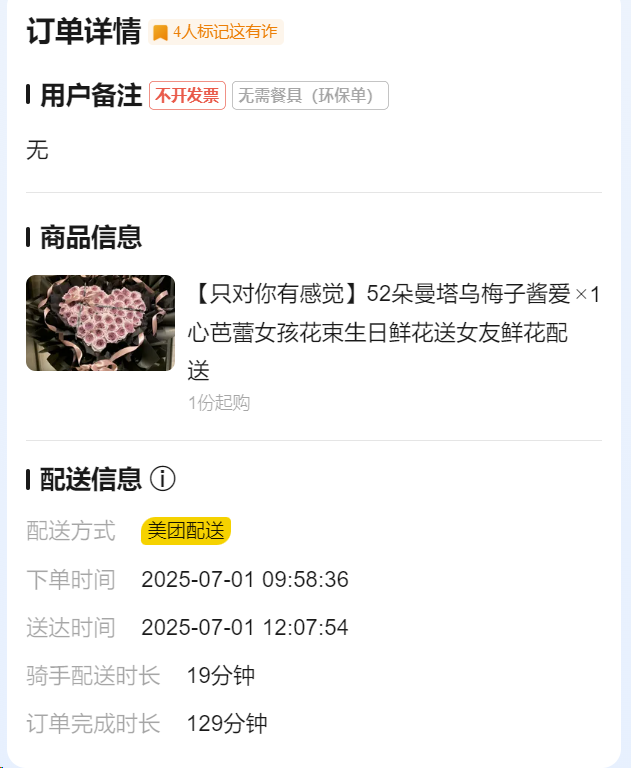Open the info icon beside 配送信息
This screenshot has height=768, width=631.
(163, 480)
